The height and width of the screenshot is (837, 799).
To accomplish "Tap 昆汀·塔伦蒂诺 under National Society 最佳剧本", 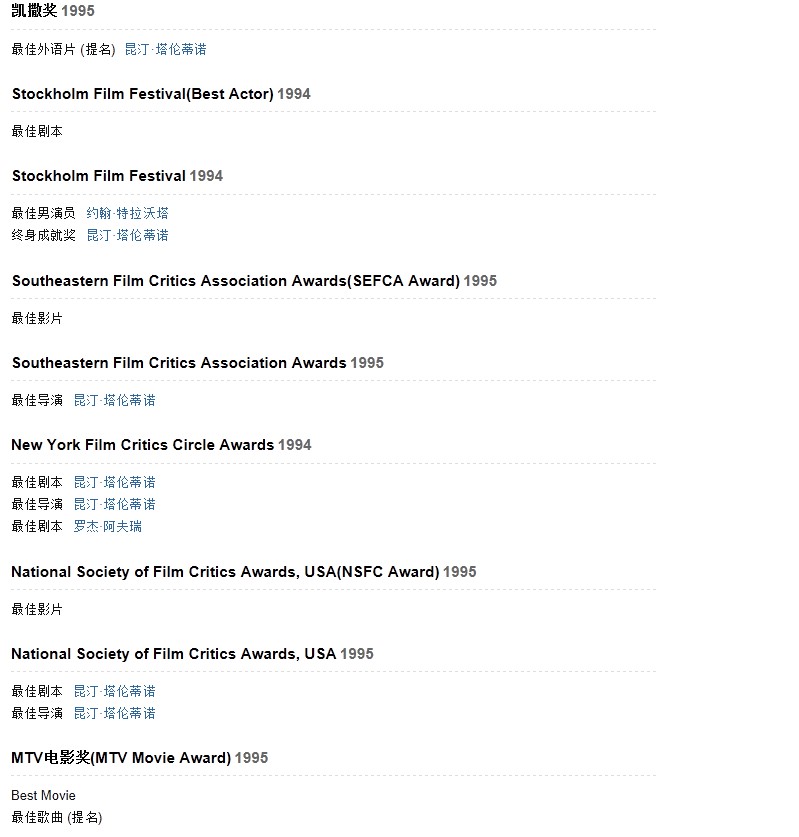I will pyautogui.click(x=114, y=691).
